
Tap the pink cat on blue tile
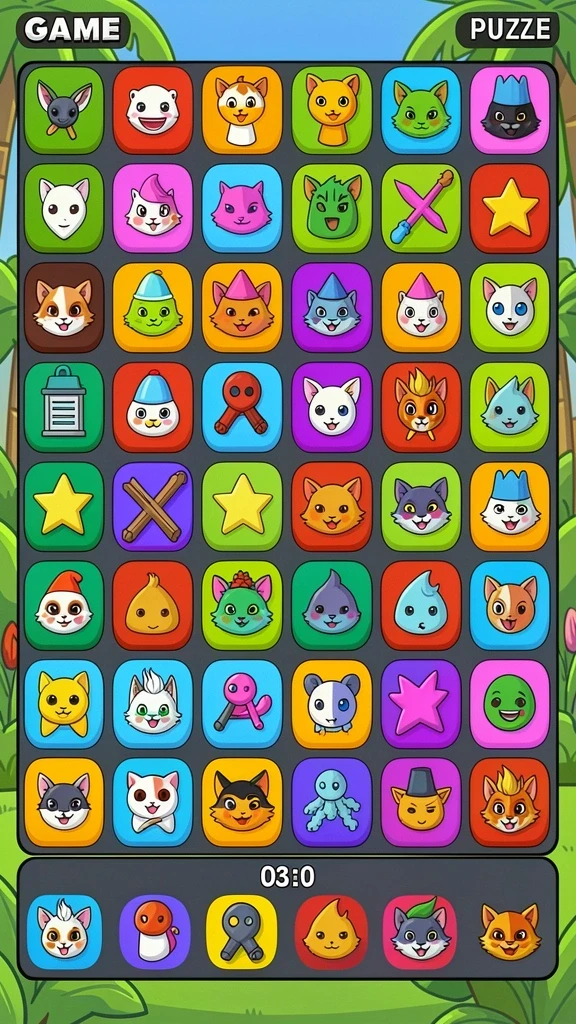(x=242, y=208)
